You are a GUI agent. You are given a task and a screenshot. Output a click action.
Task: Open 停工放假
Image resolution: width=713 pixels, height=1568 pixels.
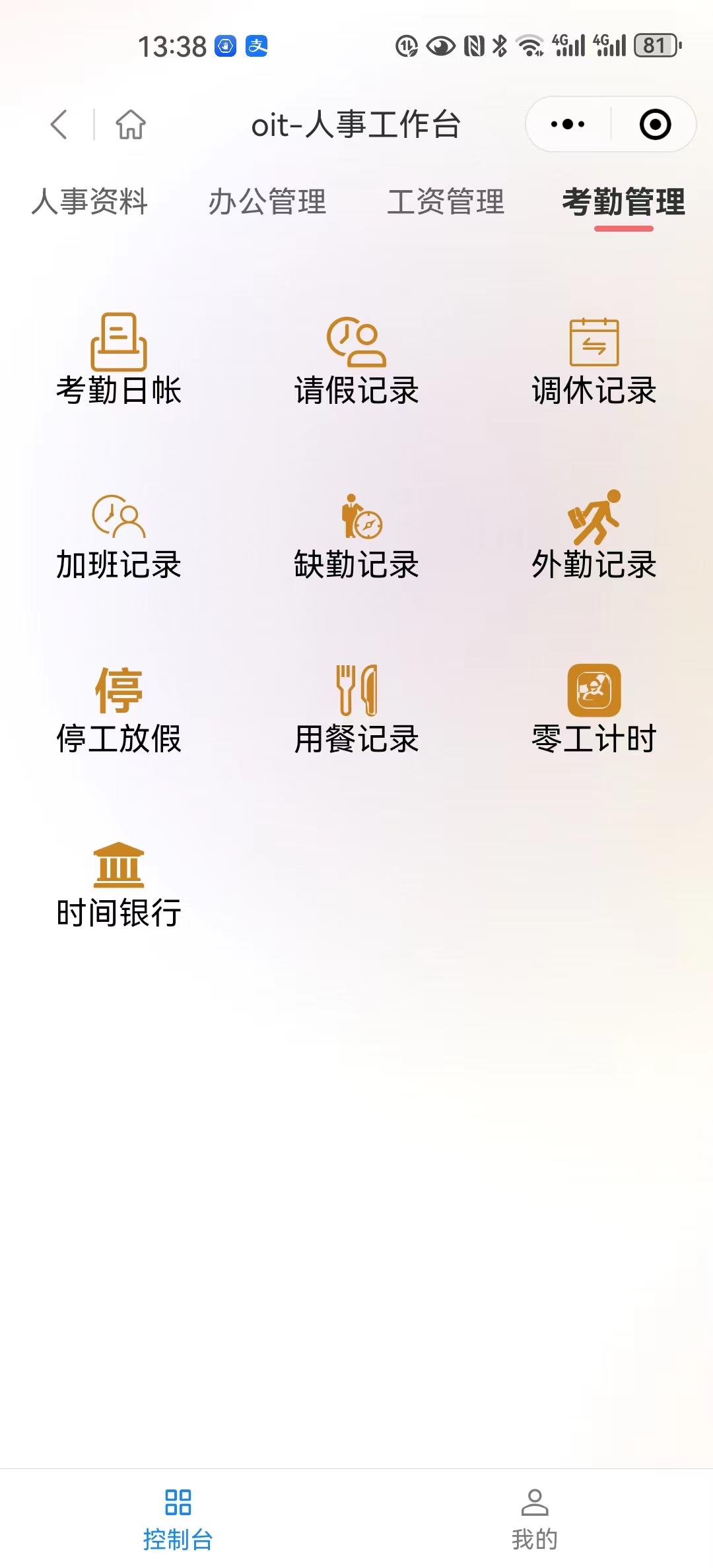click(x=119, y=709)
